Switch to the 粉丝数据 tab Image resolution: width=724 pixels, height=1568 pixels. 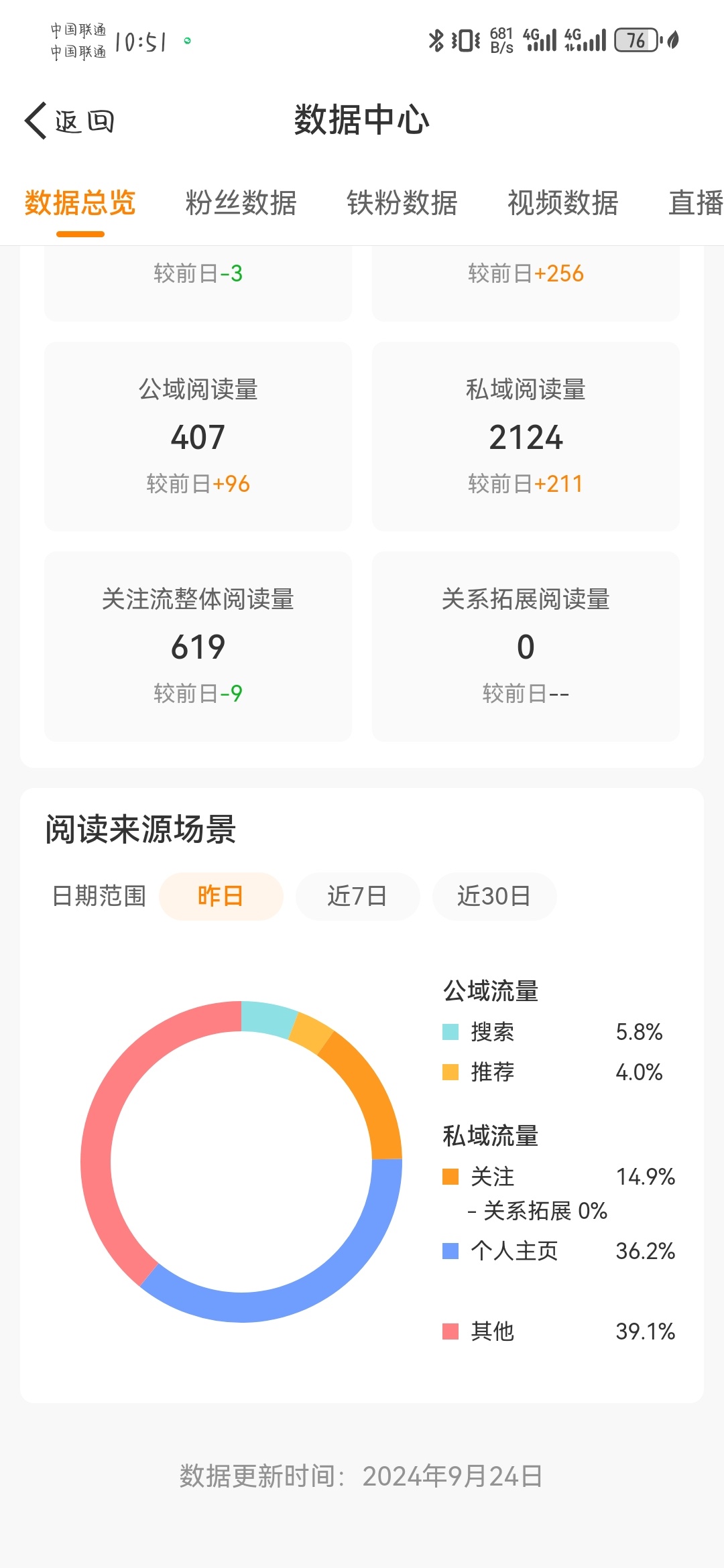pos(241,203)
